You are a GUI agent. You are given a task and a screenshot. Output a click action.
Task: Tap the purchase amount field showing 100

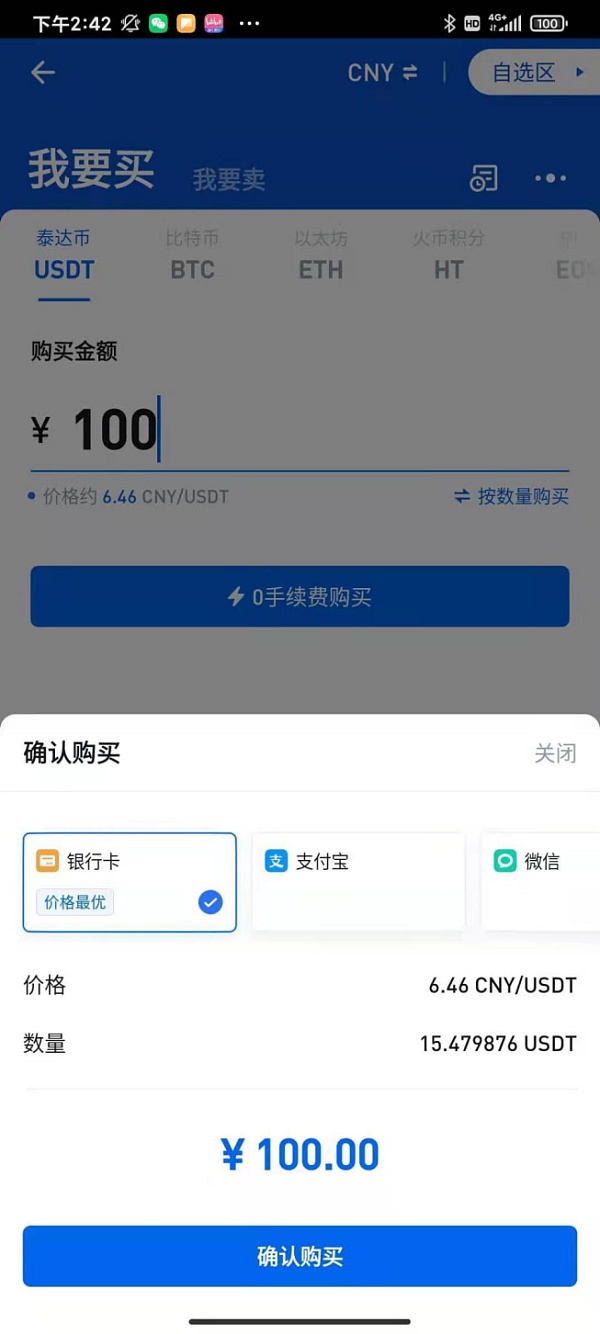coord(300,430)
